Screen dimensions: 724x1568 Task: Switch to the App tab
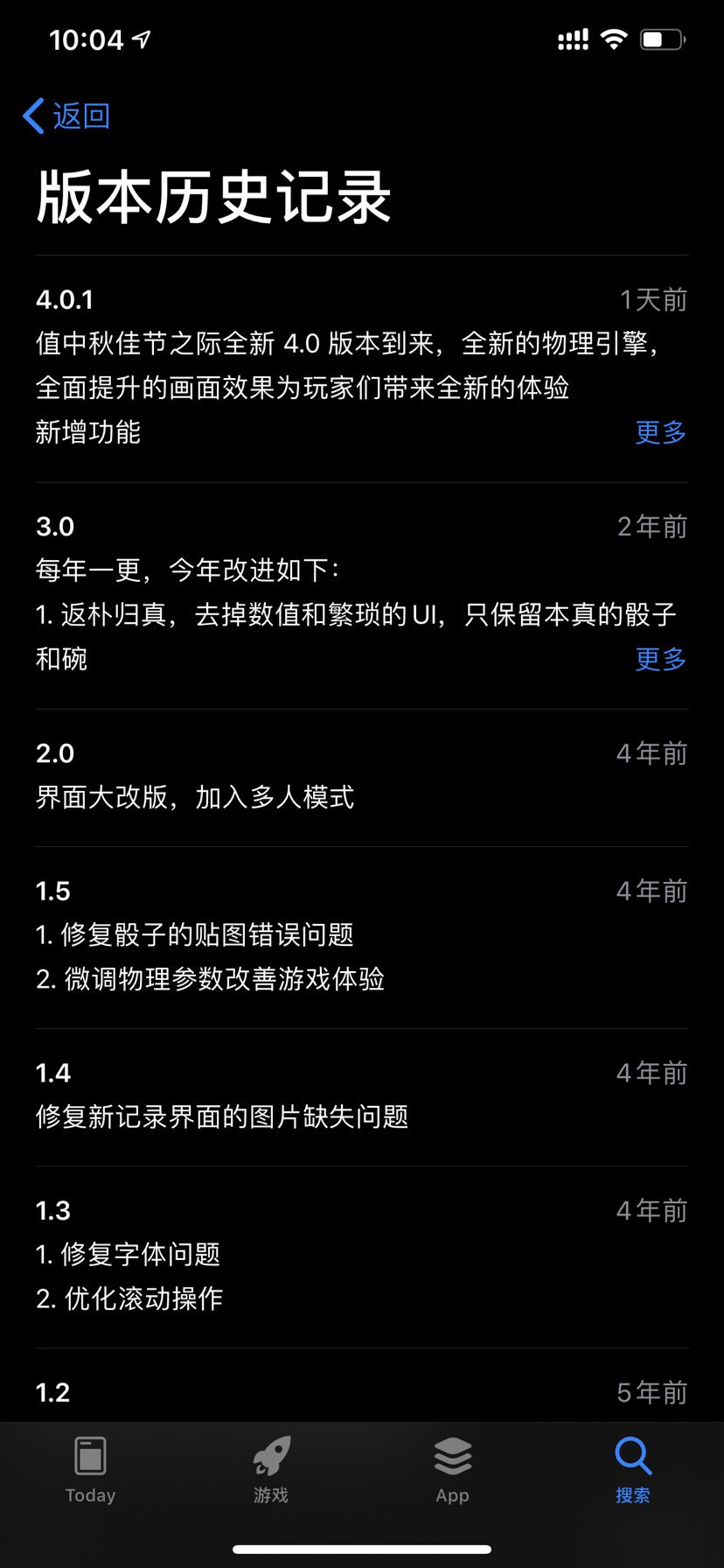click(452, 1470)
